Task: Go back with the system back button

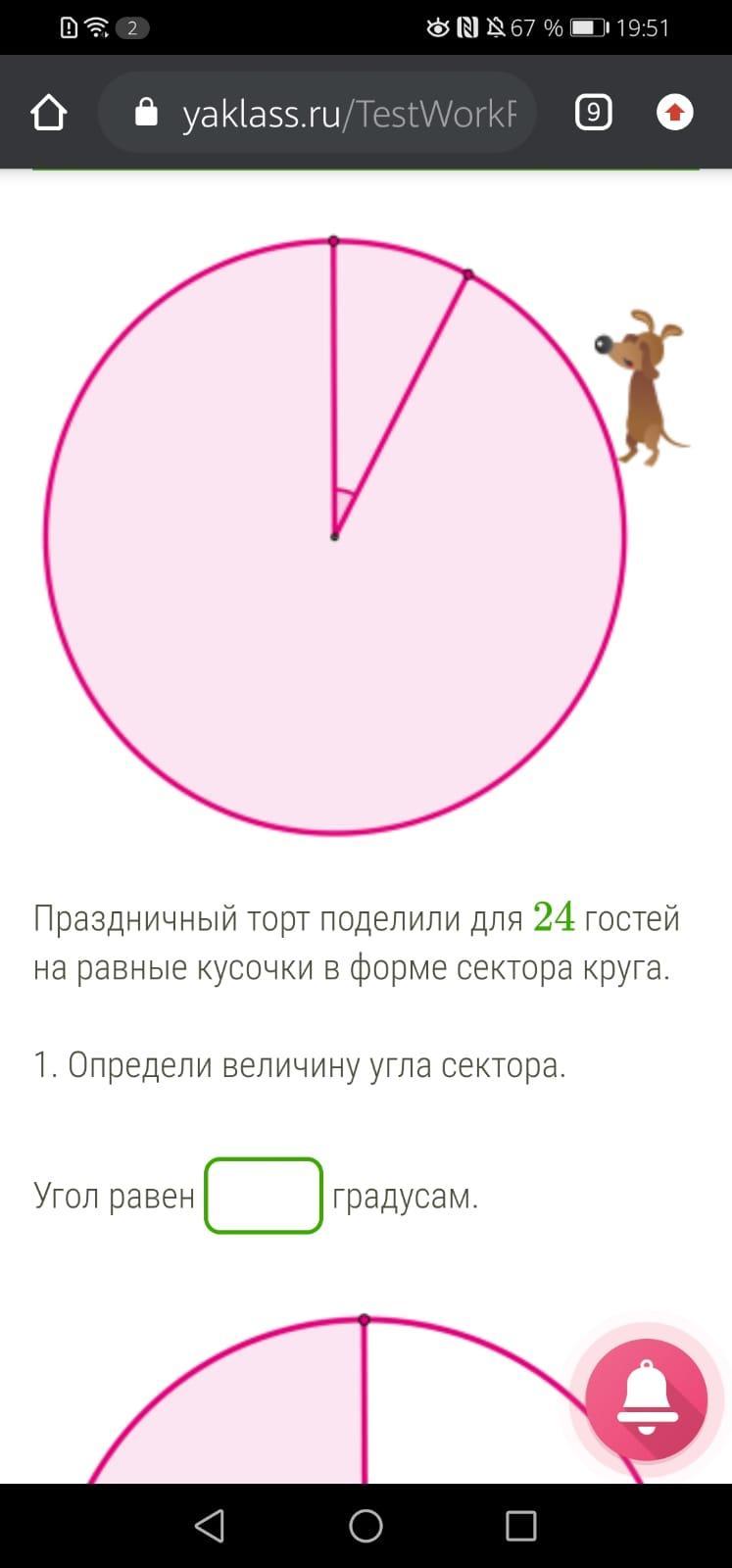Action: 210,1526
